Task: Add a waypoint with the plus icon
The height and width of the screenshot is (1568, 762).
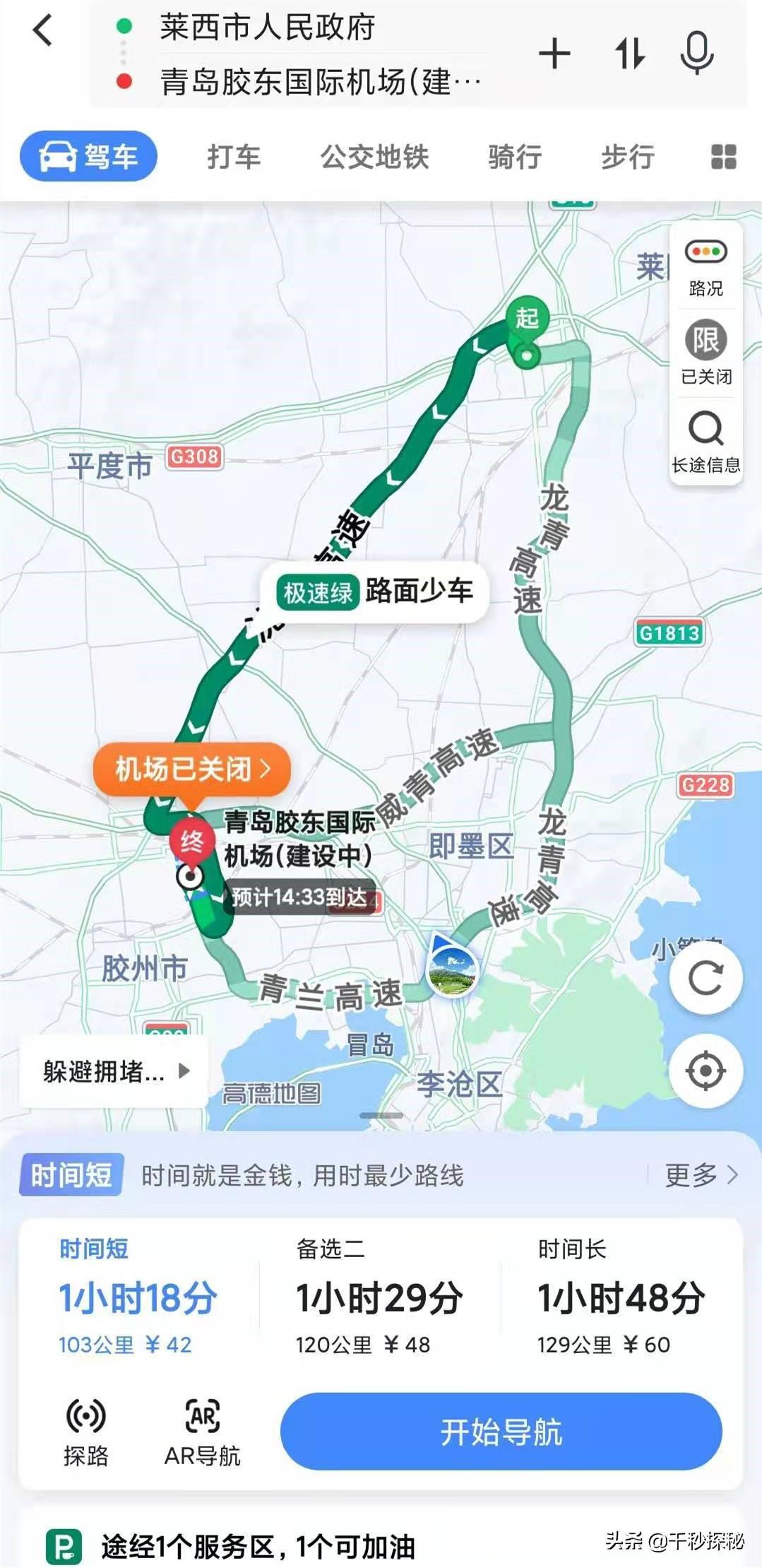Action: (554, 54)
